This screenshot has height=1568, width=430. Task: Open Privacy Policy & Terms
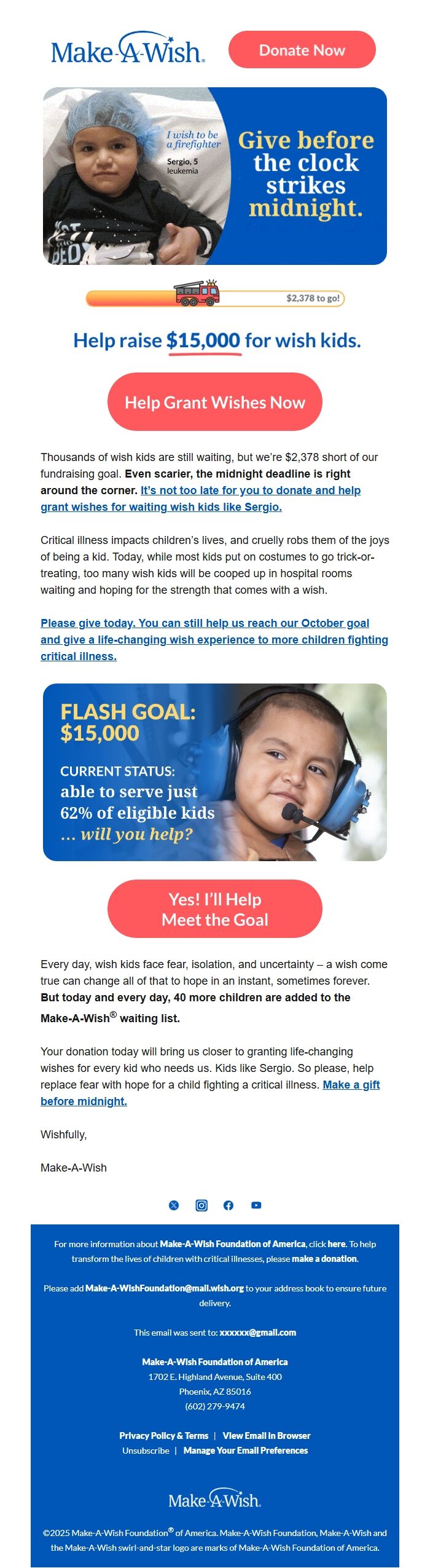163,1436
